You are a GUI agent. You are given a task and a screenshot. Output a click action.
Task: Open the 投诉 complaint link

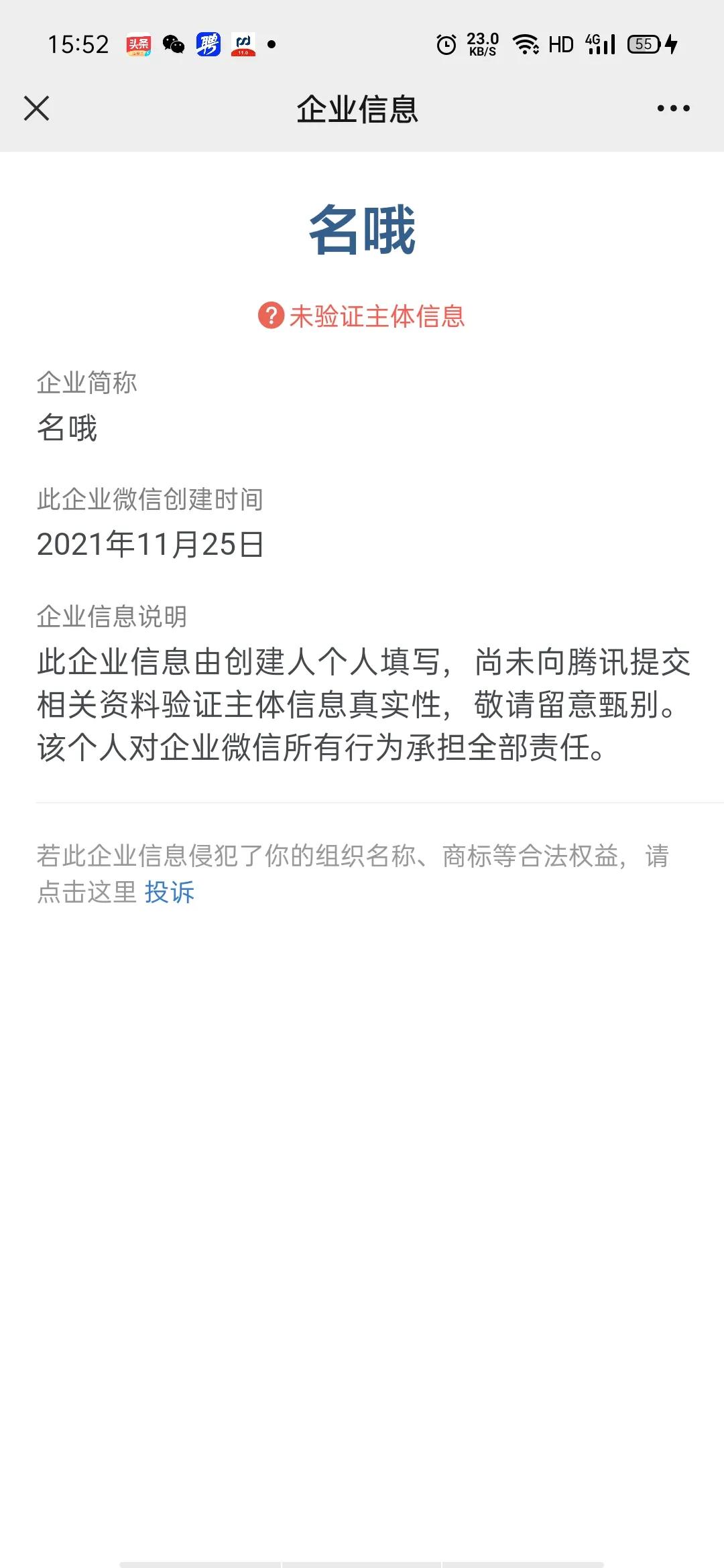[168, 893]
